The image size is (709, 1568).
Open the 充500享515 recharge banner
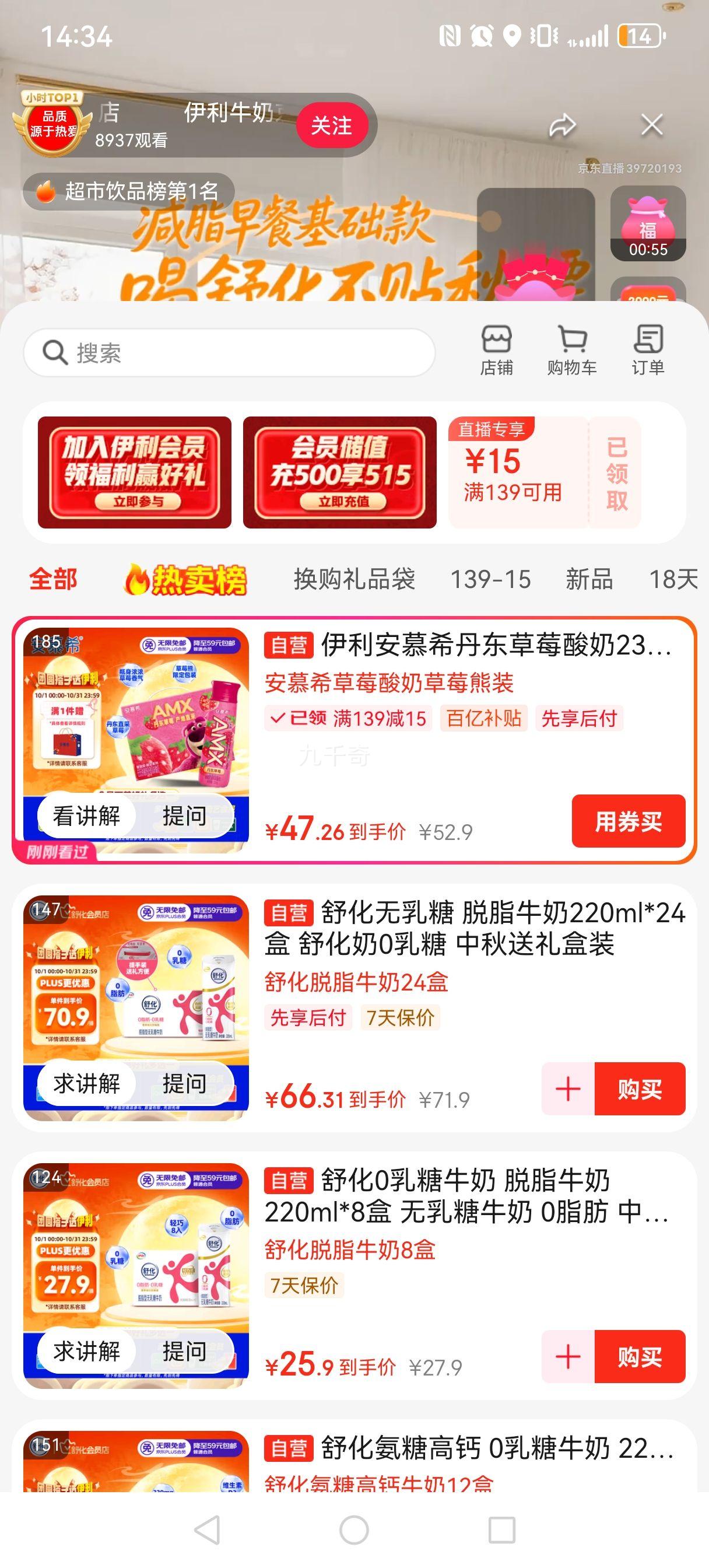pyautogui.click(x=339, y=473)
